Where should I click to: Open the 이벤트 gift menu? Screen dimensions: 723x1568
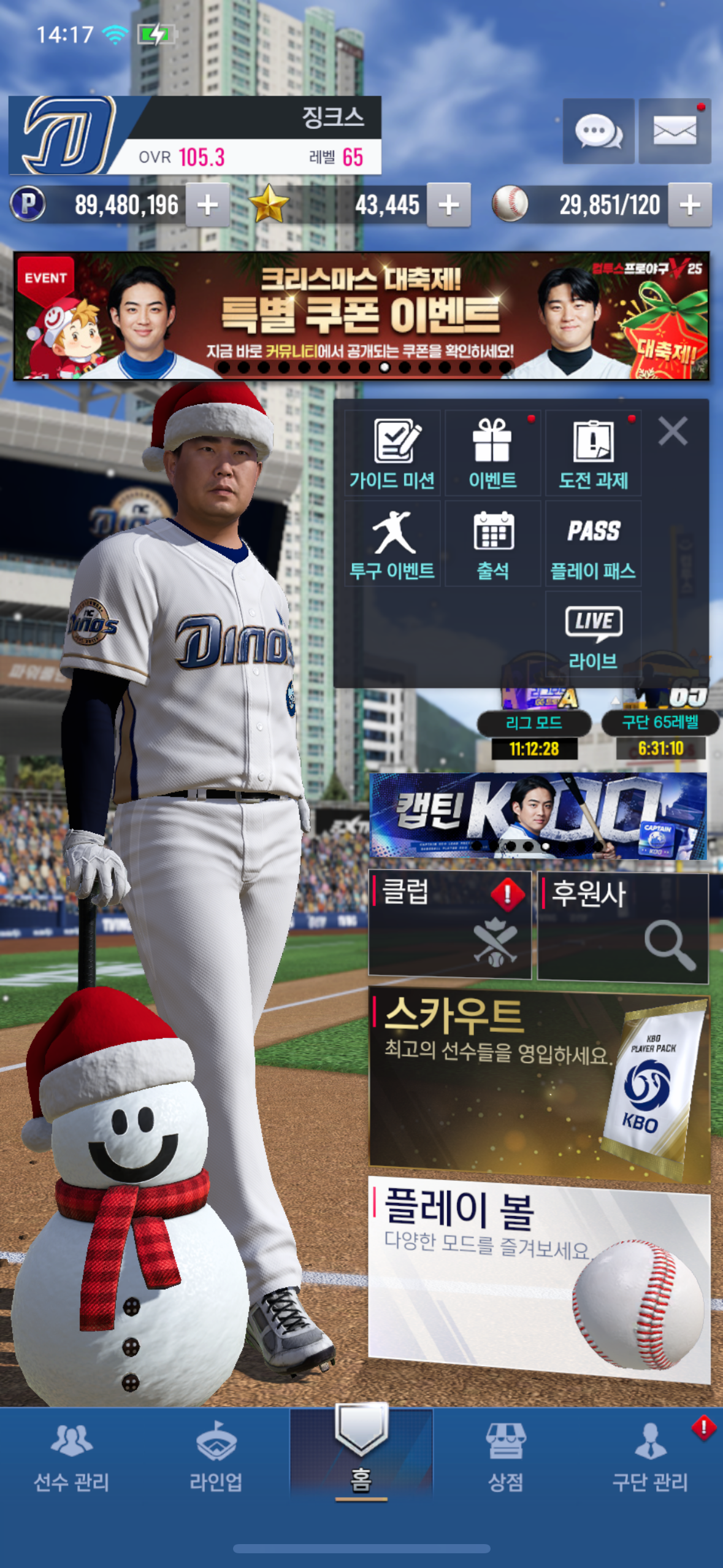click(492, 453)
